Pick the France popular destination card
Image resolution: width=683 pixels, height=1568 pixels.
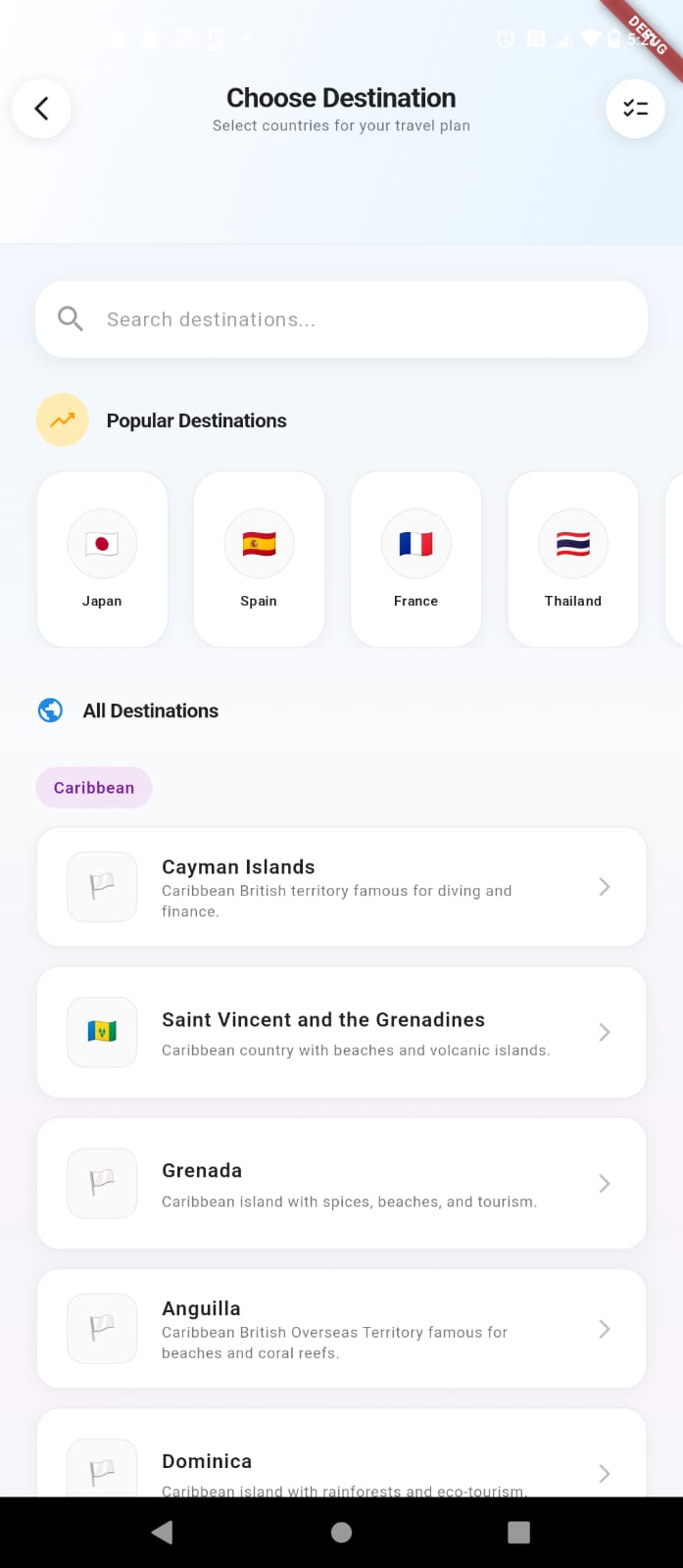(x=415, y=559)
